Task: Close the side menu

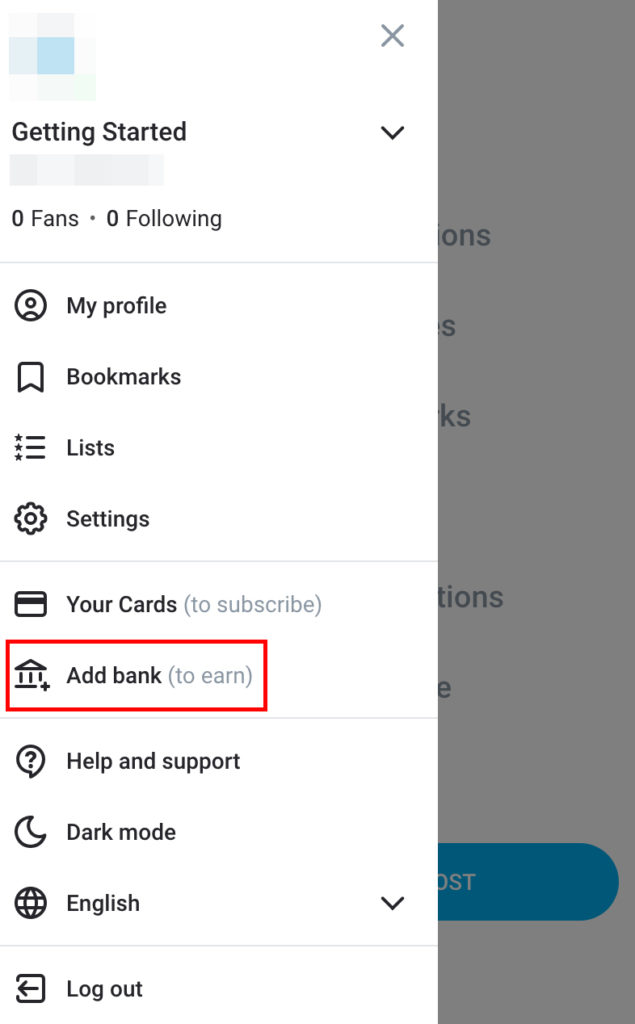Action: click(x=392, y=36)
